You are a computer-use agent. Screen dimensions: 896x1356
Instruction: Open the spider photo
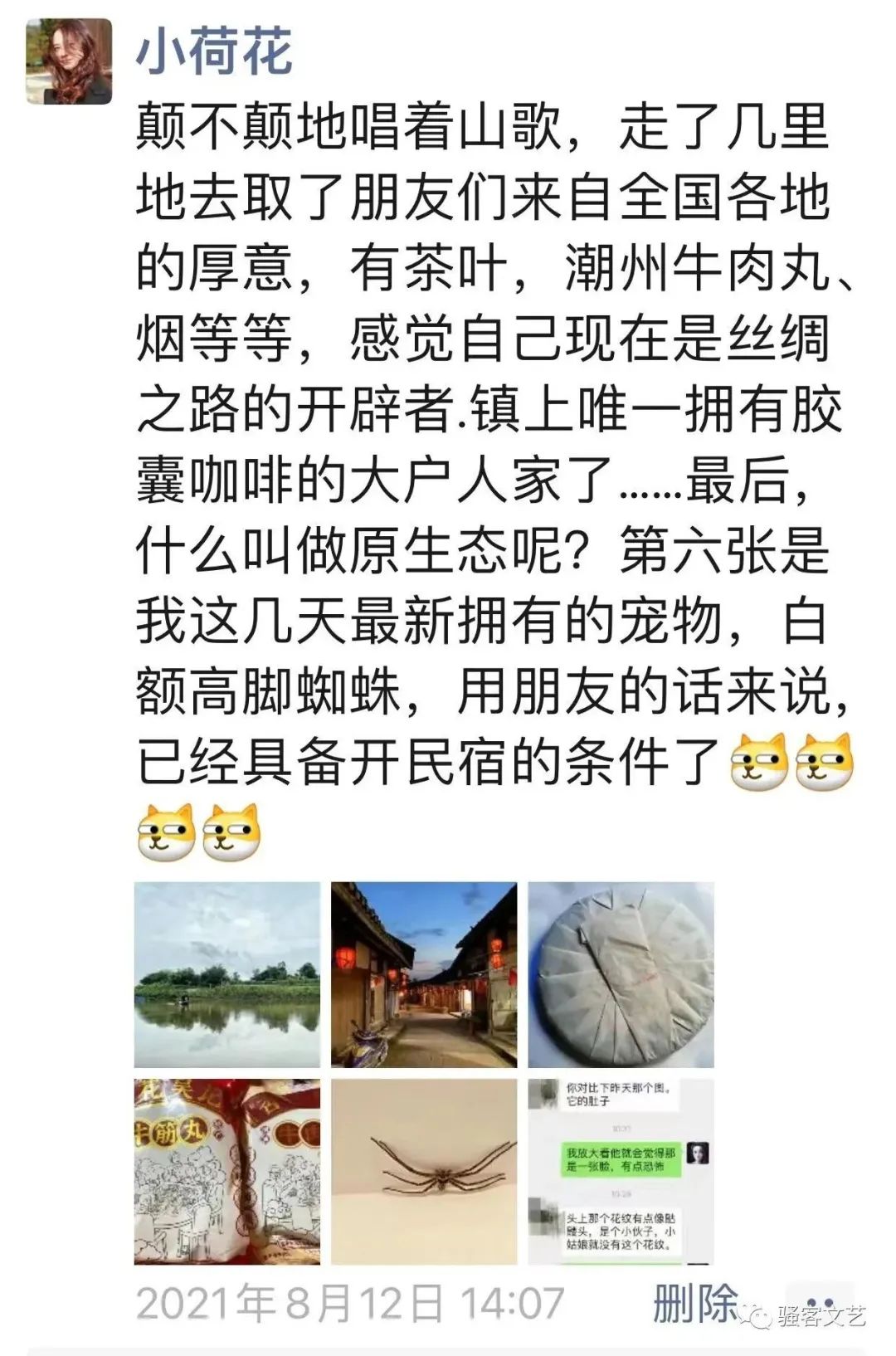click(424, 1171)
